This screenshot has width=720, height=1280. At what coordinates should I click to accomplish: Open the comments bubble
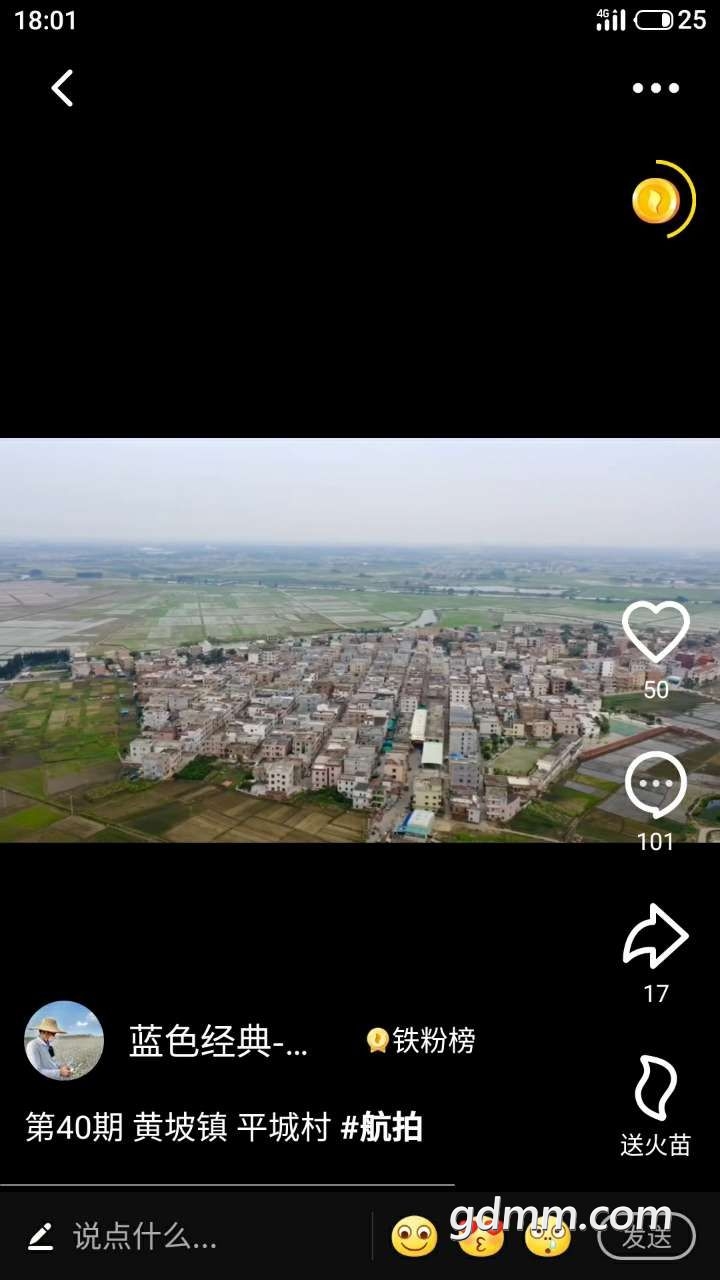655,785
